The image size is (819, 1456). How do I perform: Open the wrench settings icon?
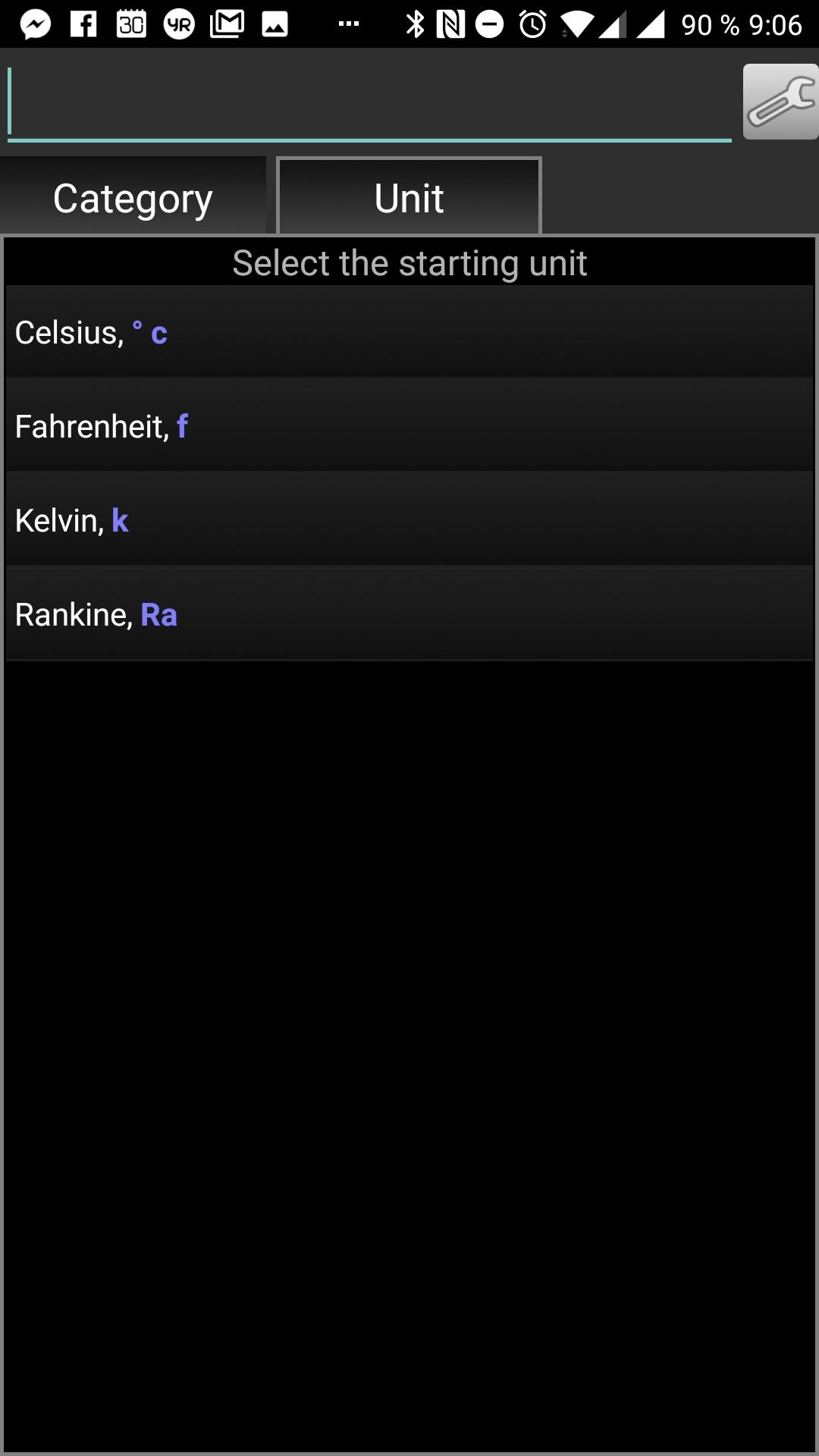[x=780, y=102]
